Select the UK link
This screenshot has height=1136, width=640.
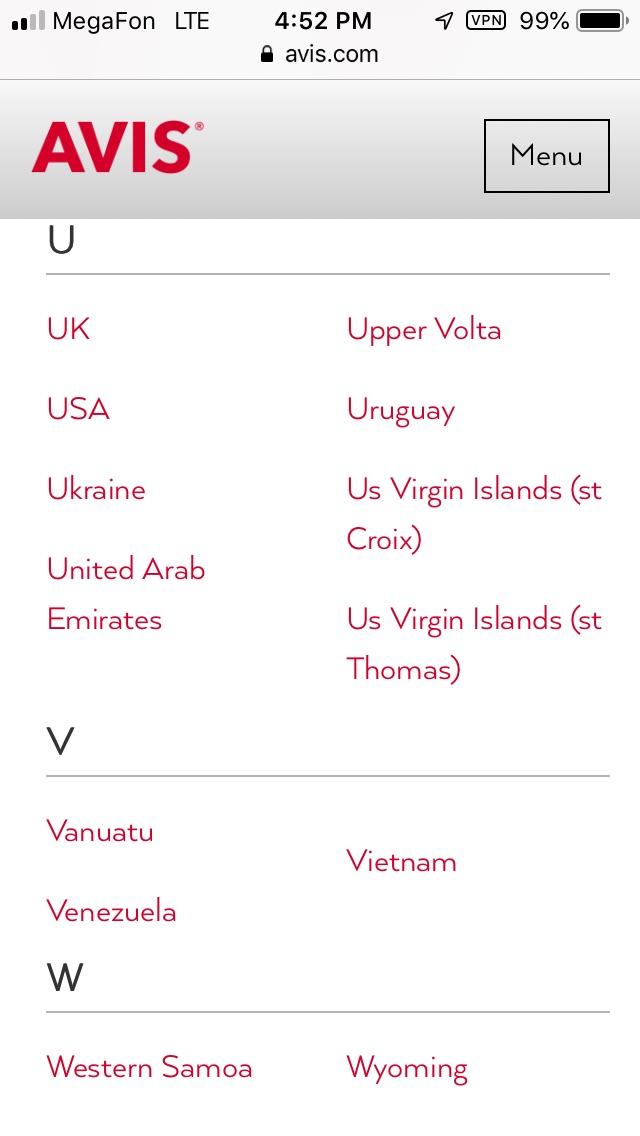tap(68, 329)
